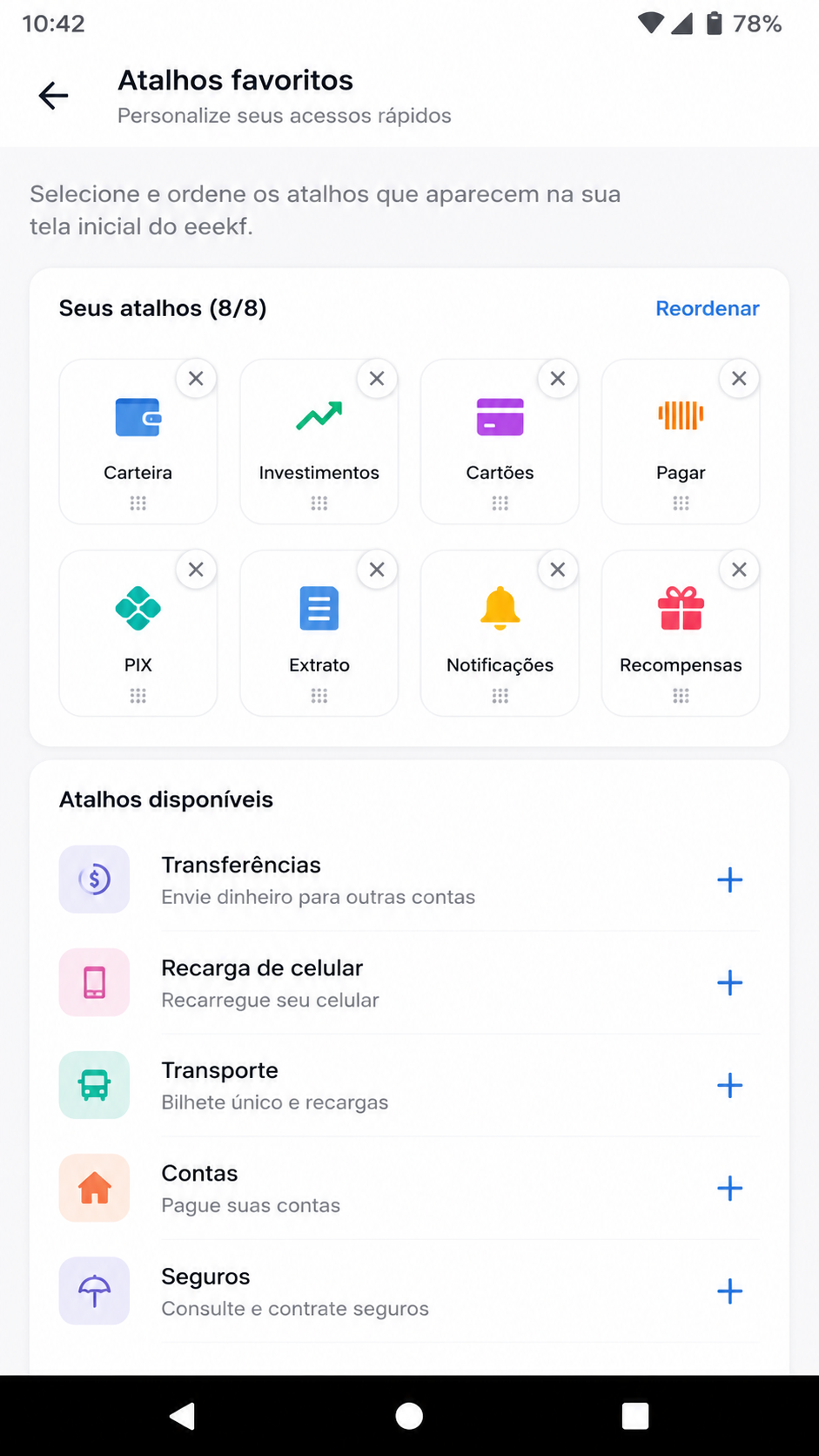The image size is (819, 1456).
Task: Tap the Reordenar link
Action: (707, 308)
